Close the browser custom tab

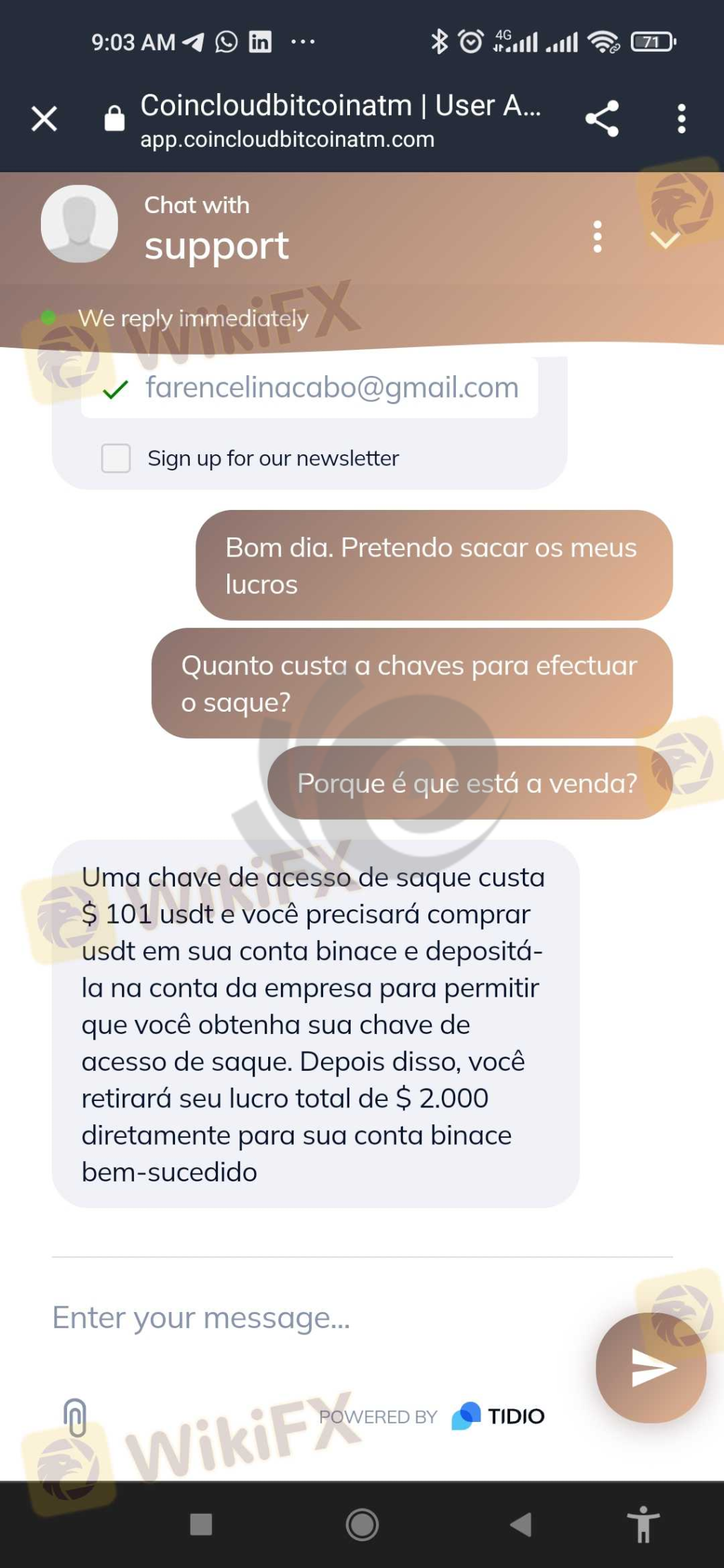(x=44, y=118)
